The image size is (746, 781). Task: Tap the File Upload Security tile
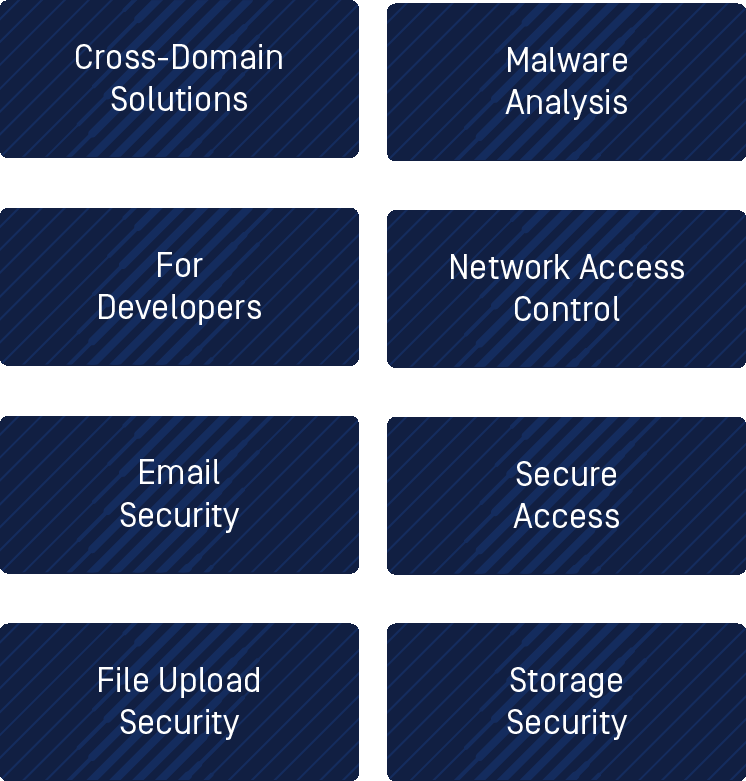pos(179,701)
